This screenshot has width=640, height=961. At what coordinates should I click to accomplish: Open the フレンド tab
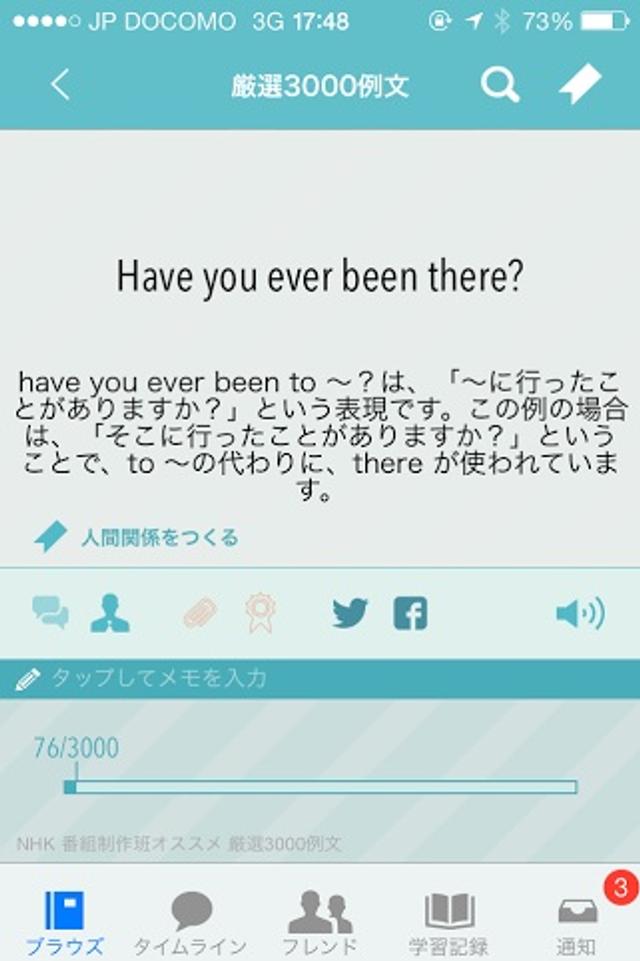click(x=320, y=921)
